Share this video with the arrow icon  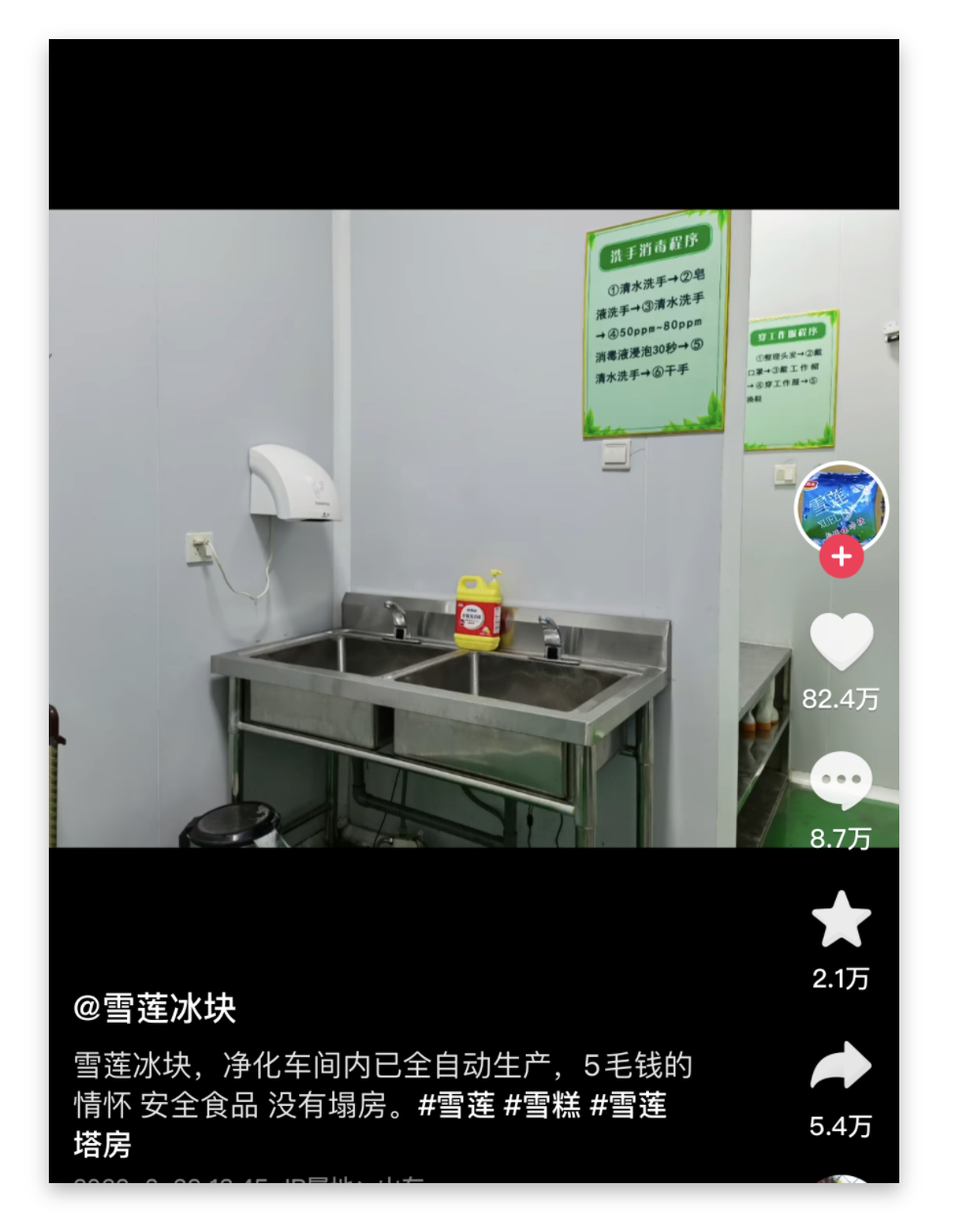click(x=841, y=1066)
